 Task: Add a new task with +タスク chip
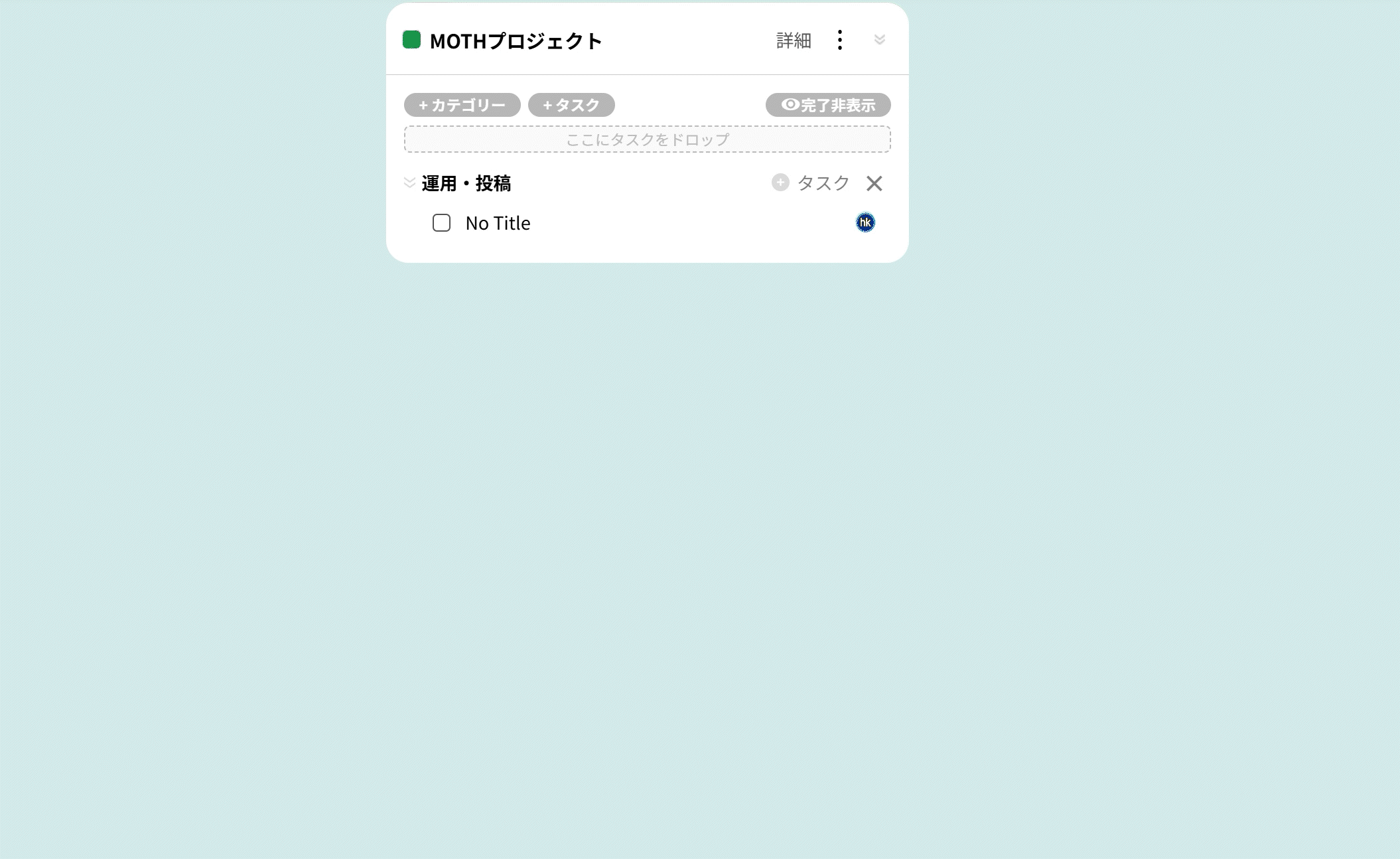pyautogui.click(x=571, y=105)
